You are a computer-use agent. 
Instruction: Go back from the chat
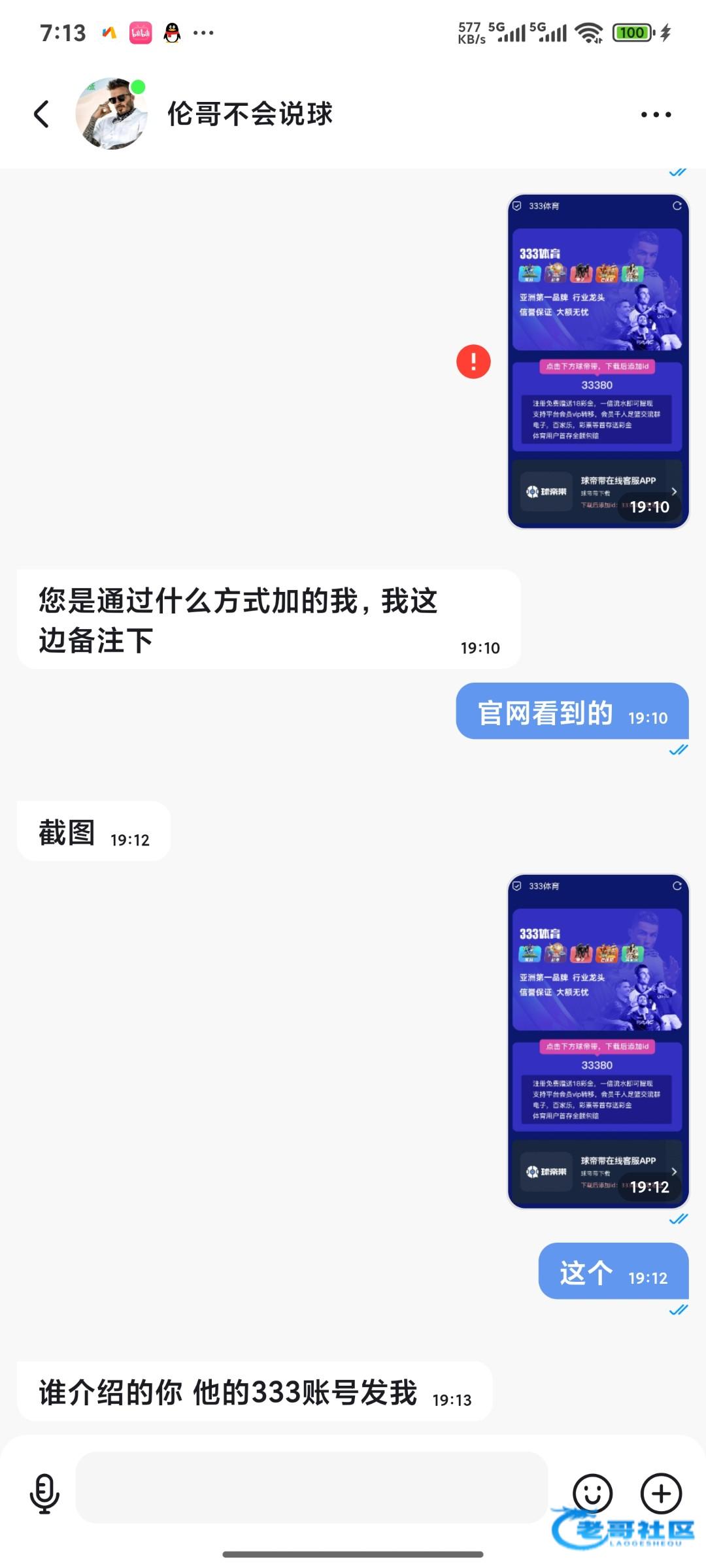click(42, 114)
